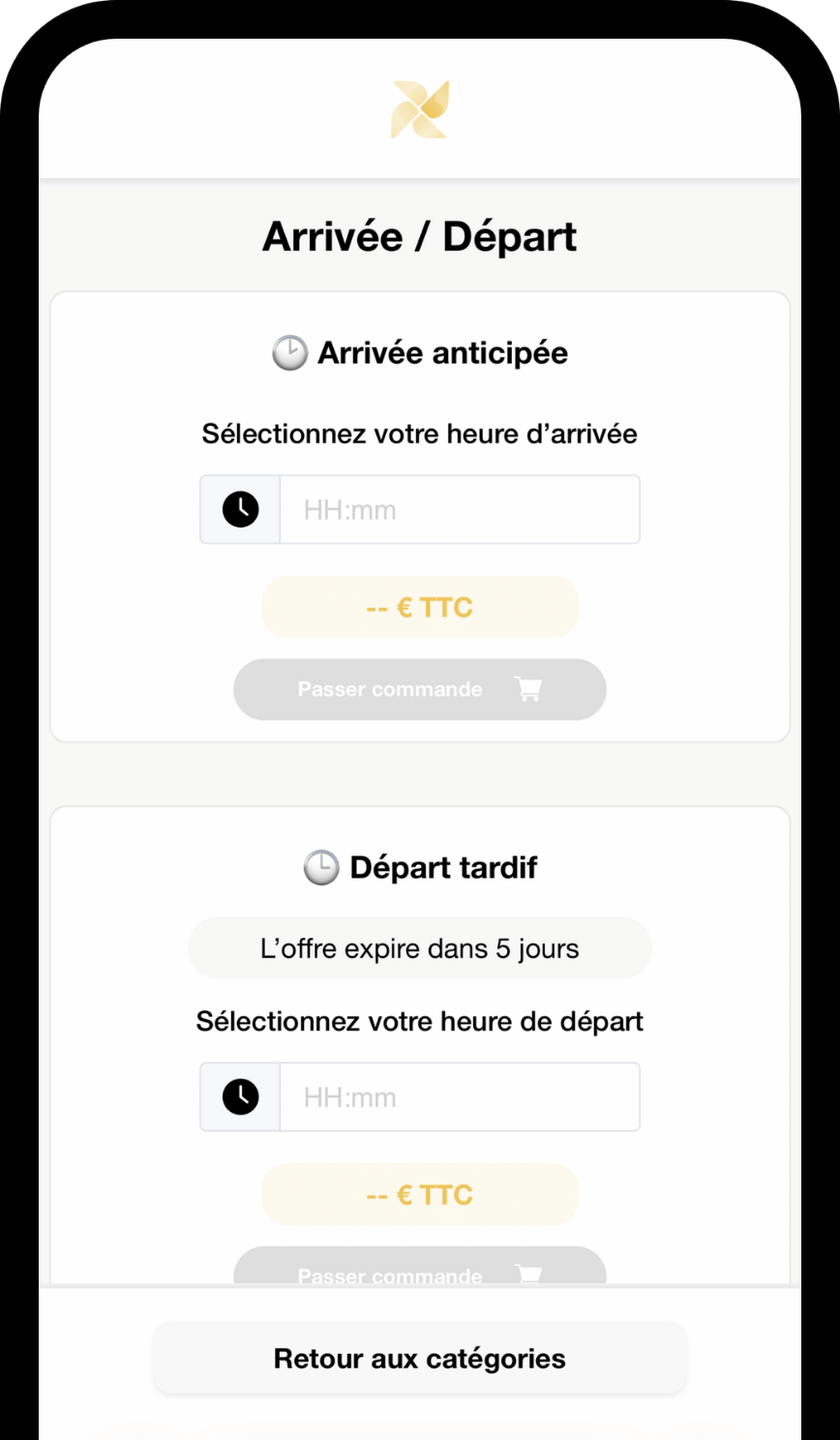Image resolution: width=840 pixels, height=1440 pixels.
Task: Tap Passer commande under Départ tardif
Action: click(419, 1269)
